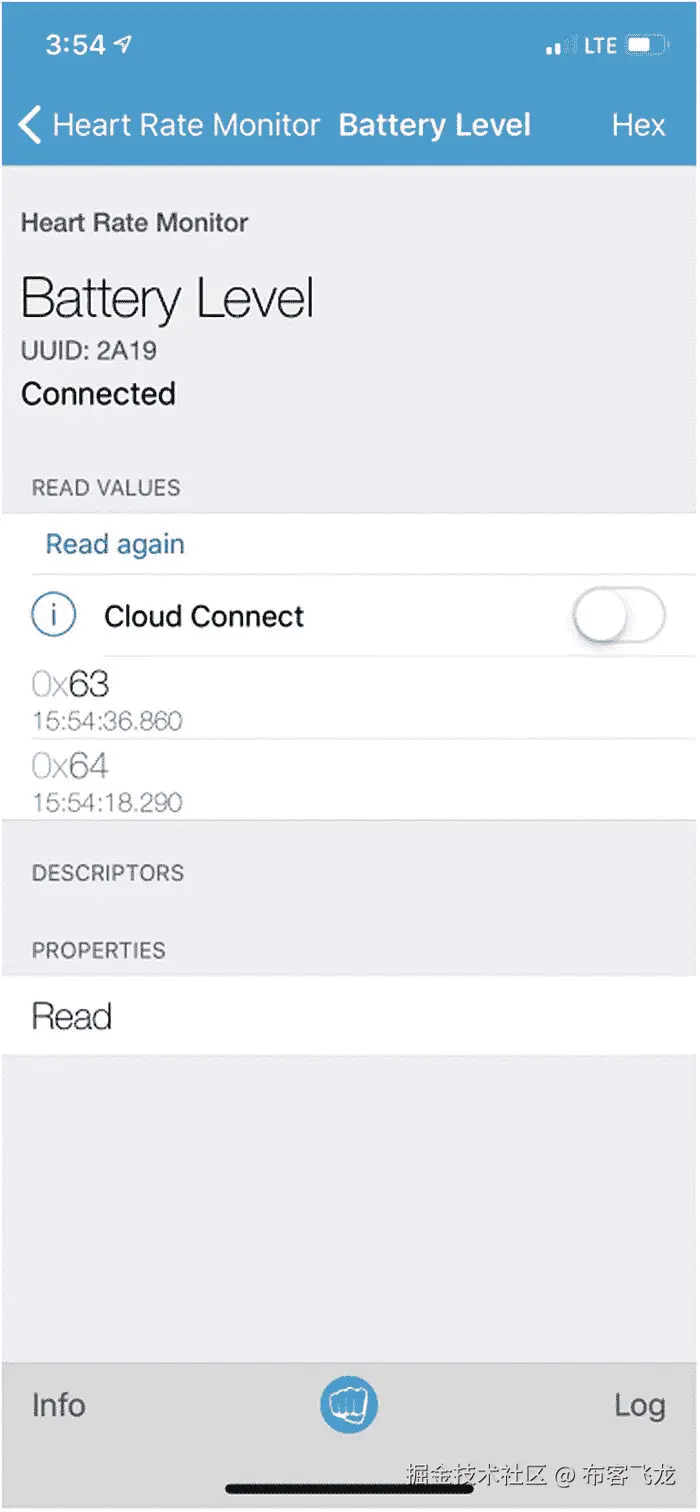
Task: Go back to Heart Rate Monitor
Action: (x=168, y=125)
